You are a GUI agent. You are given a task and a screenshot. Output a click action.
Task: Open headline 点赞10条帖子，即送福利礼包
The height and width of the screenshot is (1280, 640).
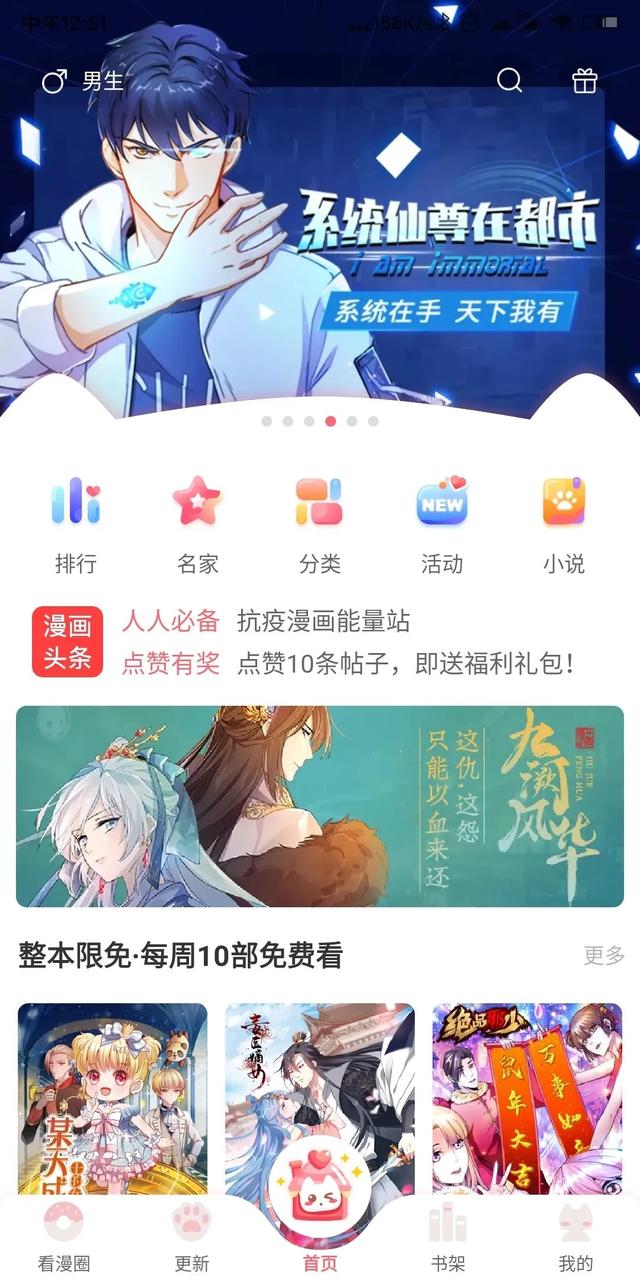[x=405, y=663]
